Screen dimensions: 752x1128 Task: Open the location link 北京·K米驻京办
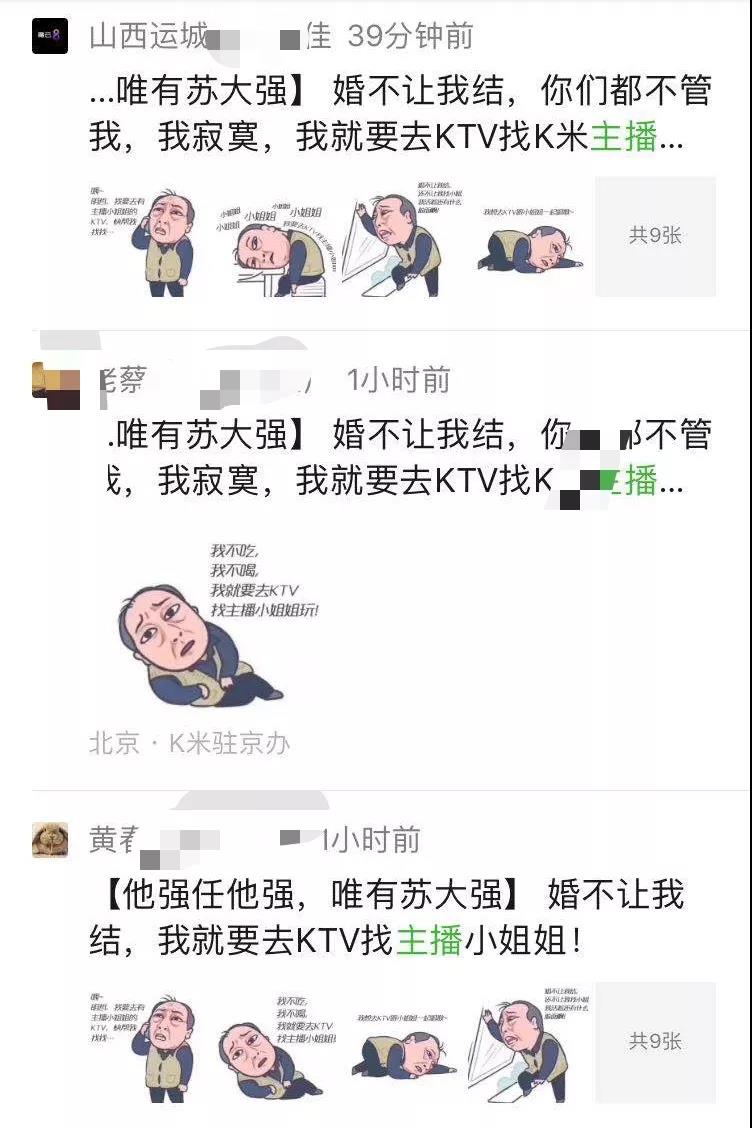coord(189,743)
